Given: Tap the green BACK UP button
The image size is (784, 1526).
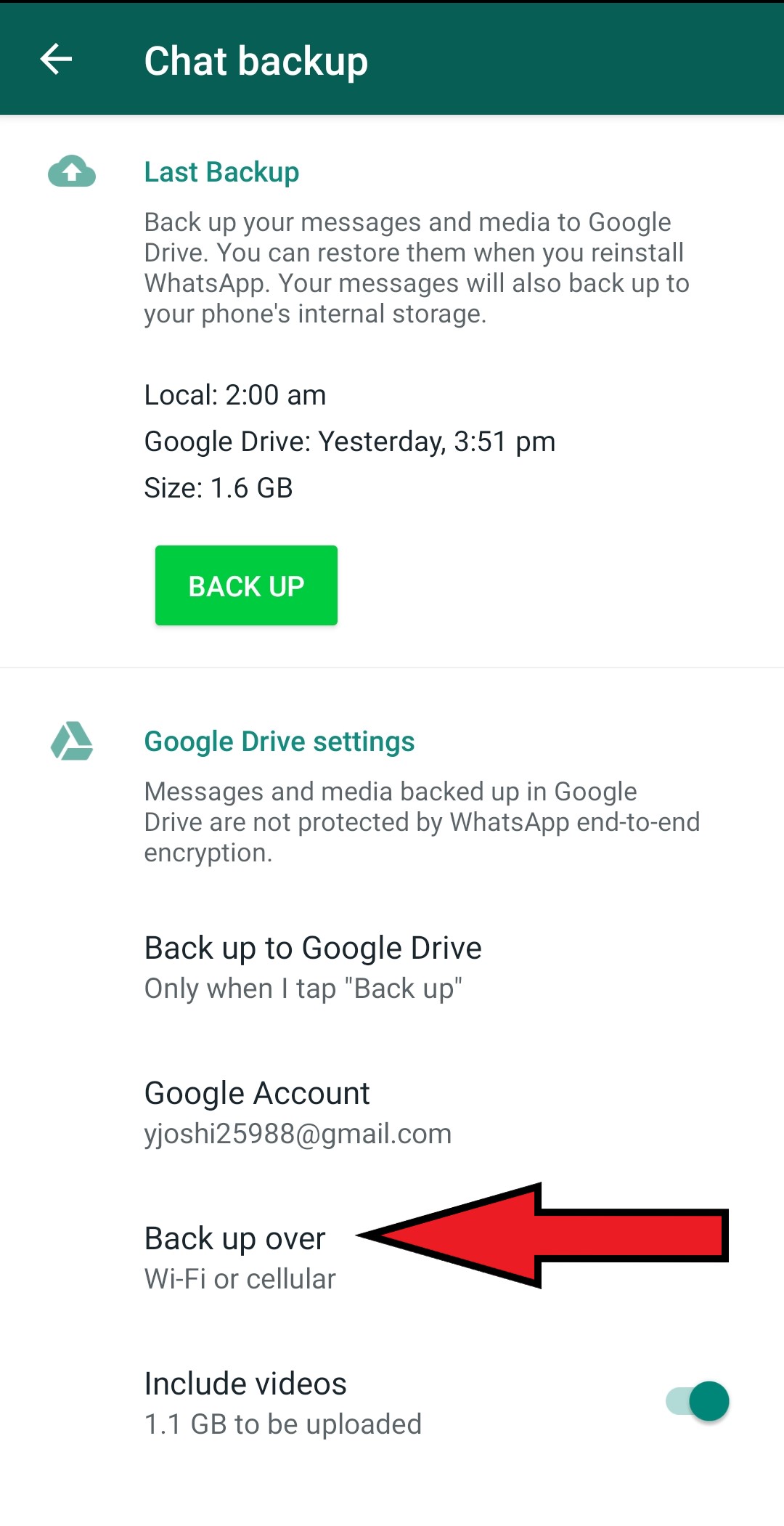Looking at the screenshot, I should pos(246,585).
